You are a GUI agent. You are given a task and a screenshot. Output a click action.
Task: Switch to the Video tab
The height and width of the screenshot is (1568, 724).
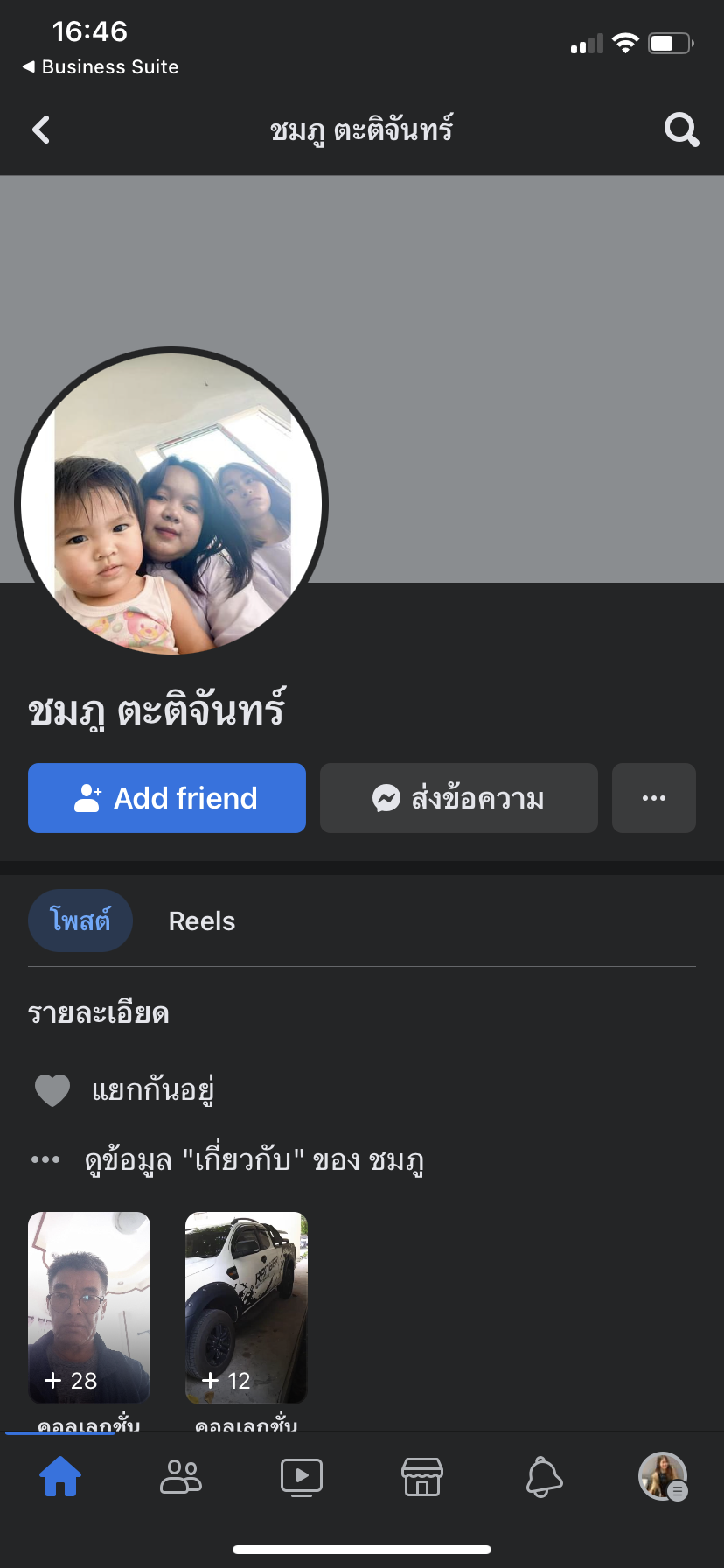(302, 1476)
